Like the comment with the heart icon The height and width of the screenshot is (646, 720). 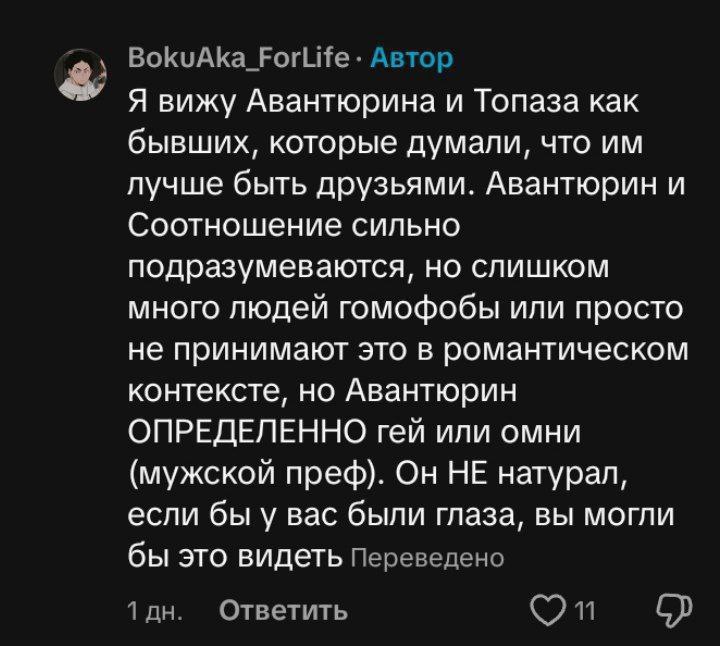coord(548,610)
